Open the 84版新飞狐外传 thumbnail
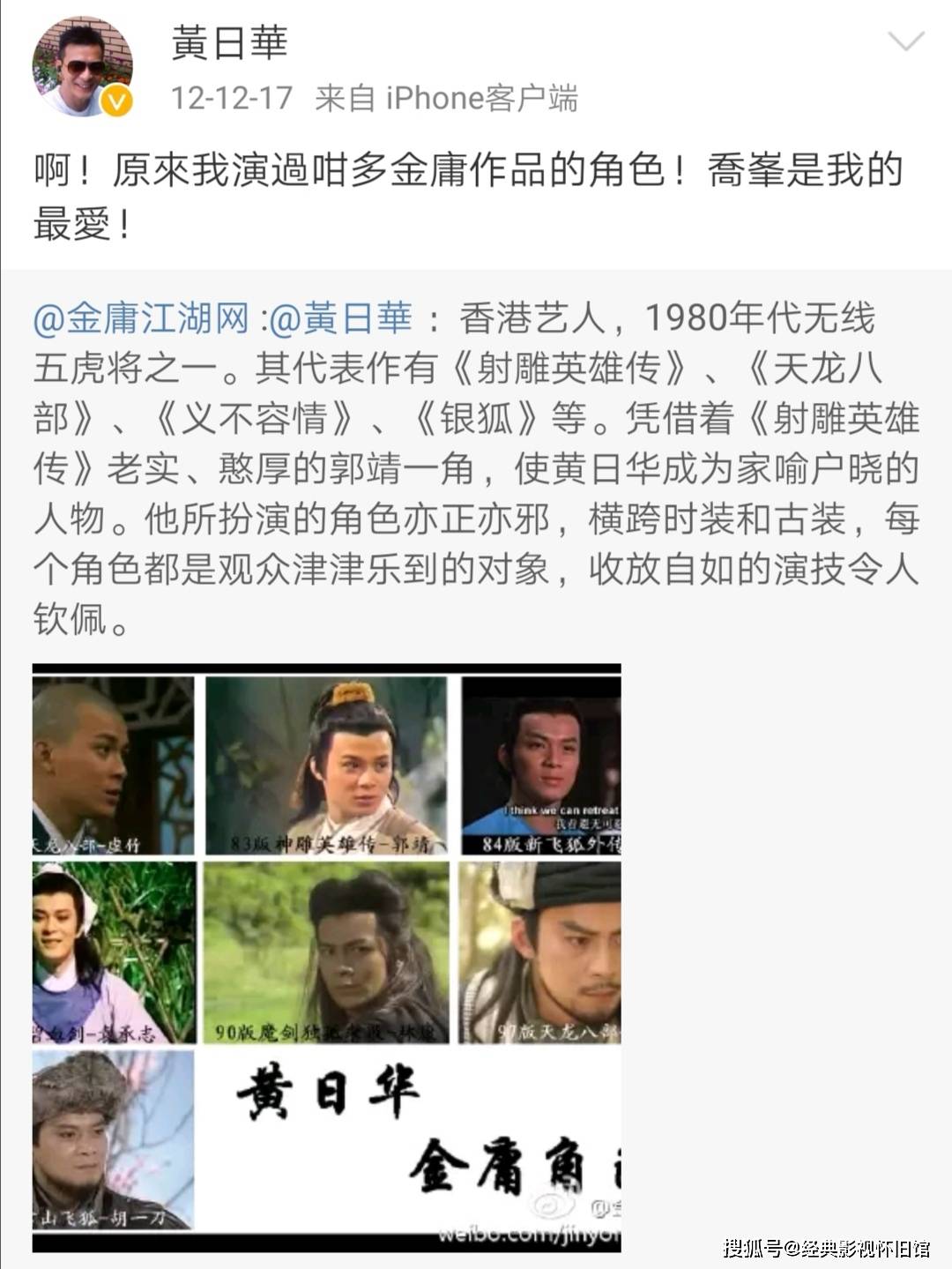Image resolution: width=952 pixels, height=1269 pixels. pyautogui.click(x=543, y=763)
